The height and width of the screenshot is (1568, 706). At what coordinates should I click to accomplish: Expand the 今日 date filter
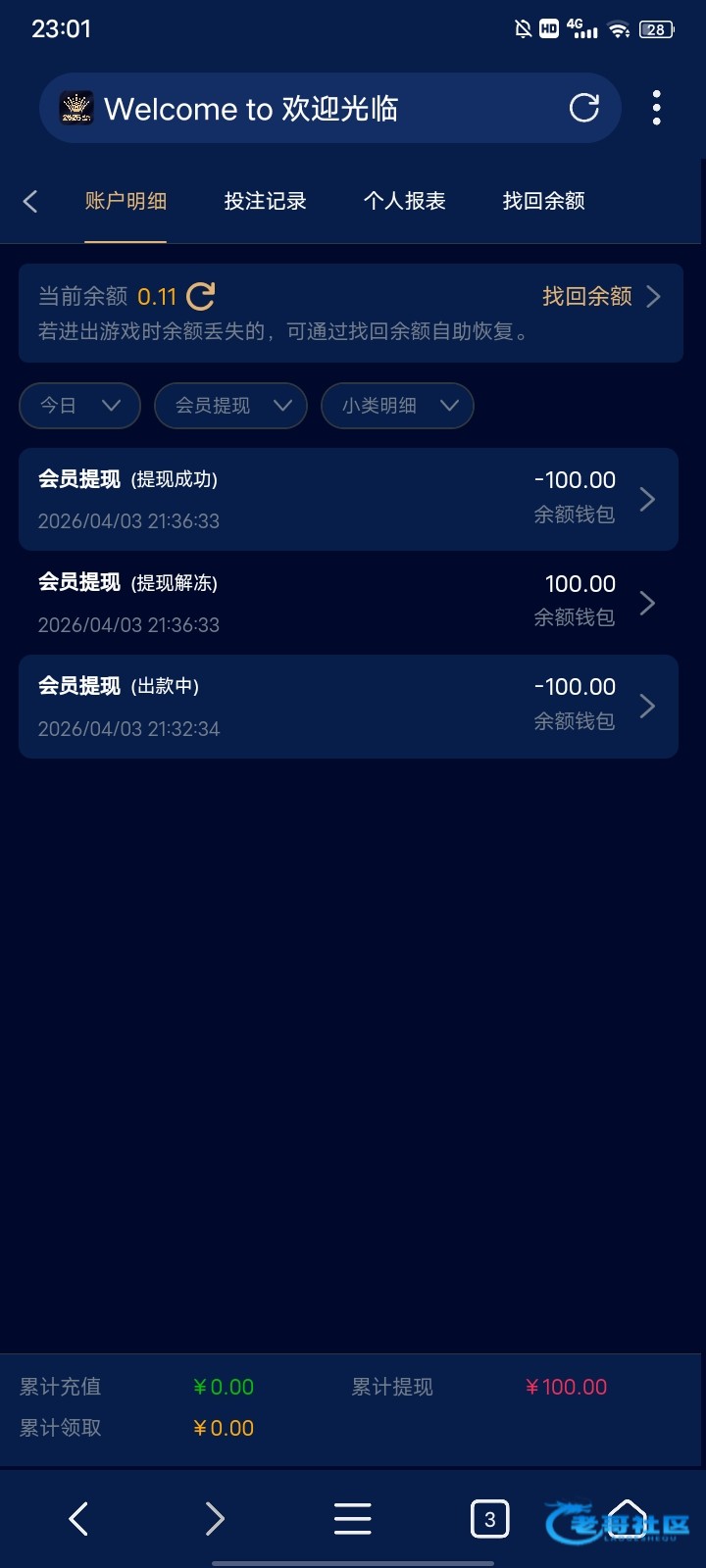(x=79, y=406)
